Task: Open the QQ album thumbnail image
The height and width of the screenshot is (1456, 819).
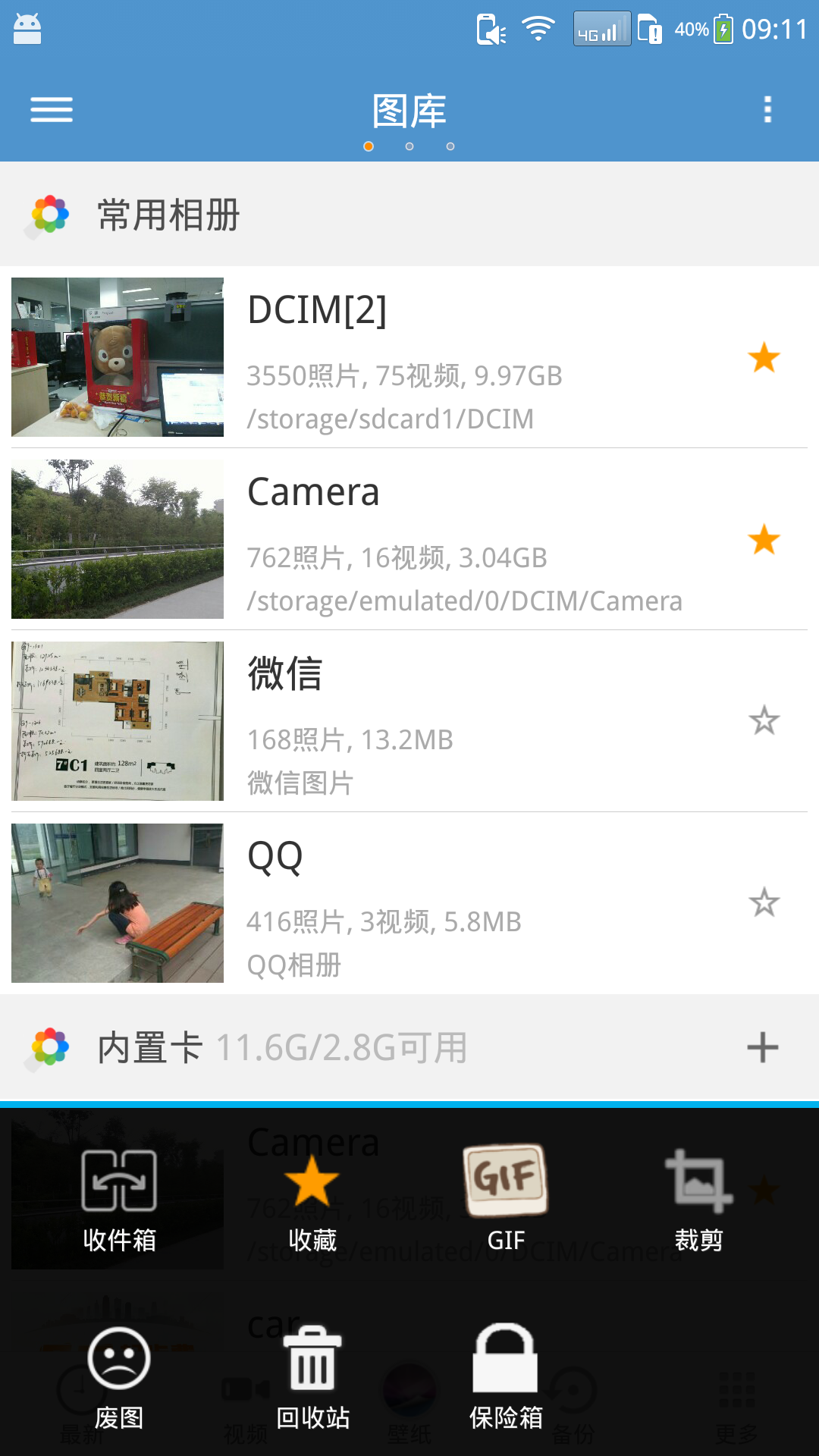Action: [x=118, y=902]
